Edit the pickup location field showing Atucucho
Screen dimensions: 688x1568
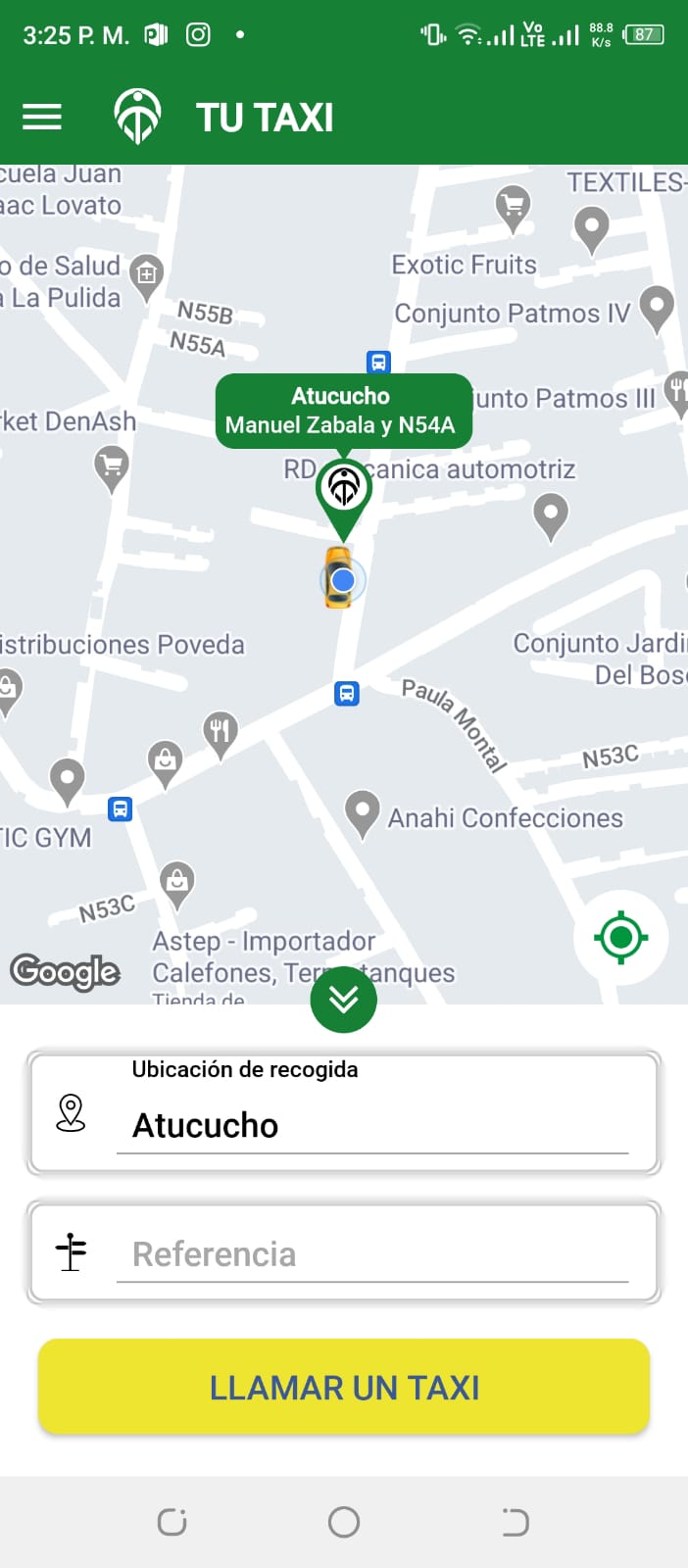[372, 1125]
